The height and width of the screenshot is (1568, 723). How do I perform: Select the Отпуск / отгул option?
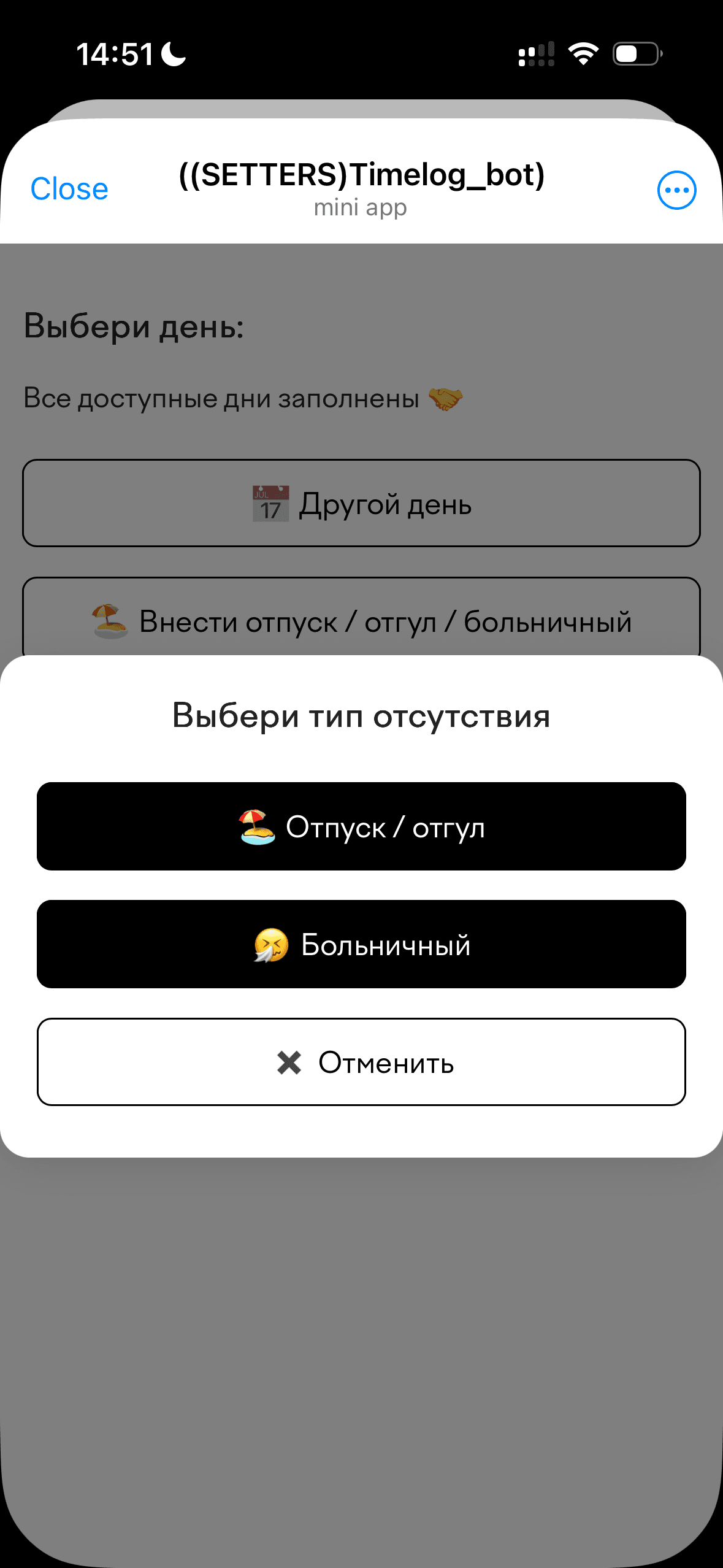[x=361, y=826]
